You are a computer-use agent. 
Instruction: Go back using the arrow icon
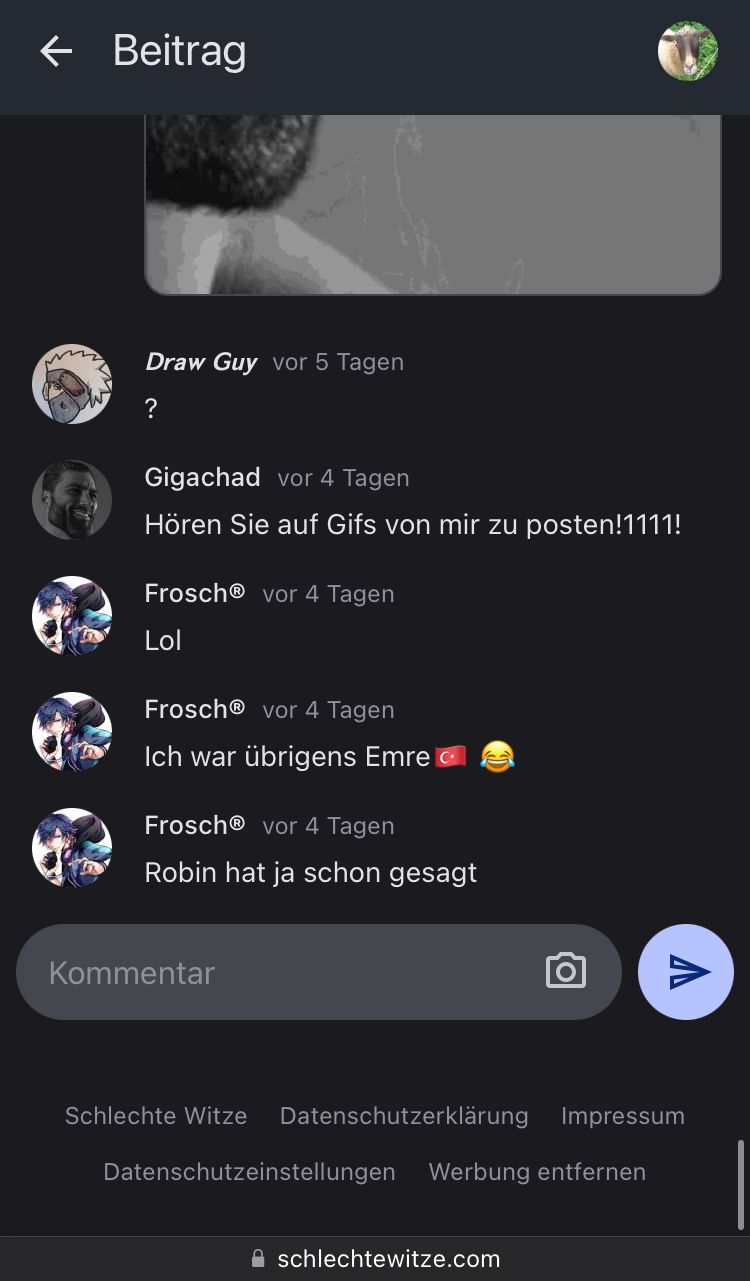click(56, 52)
